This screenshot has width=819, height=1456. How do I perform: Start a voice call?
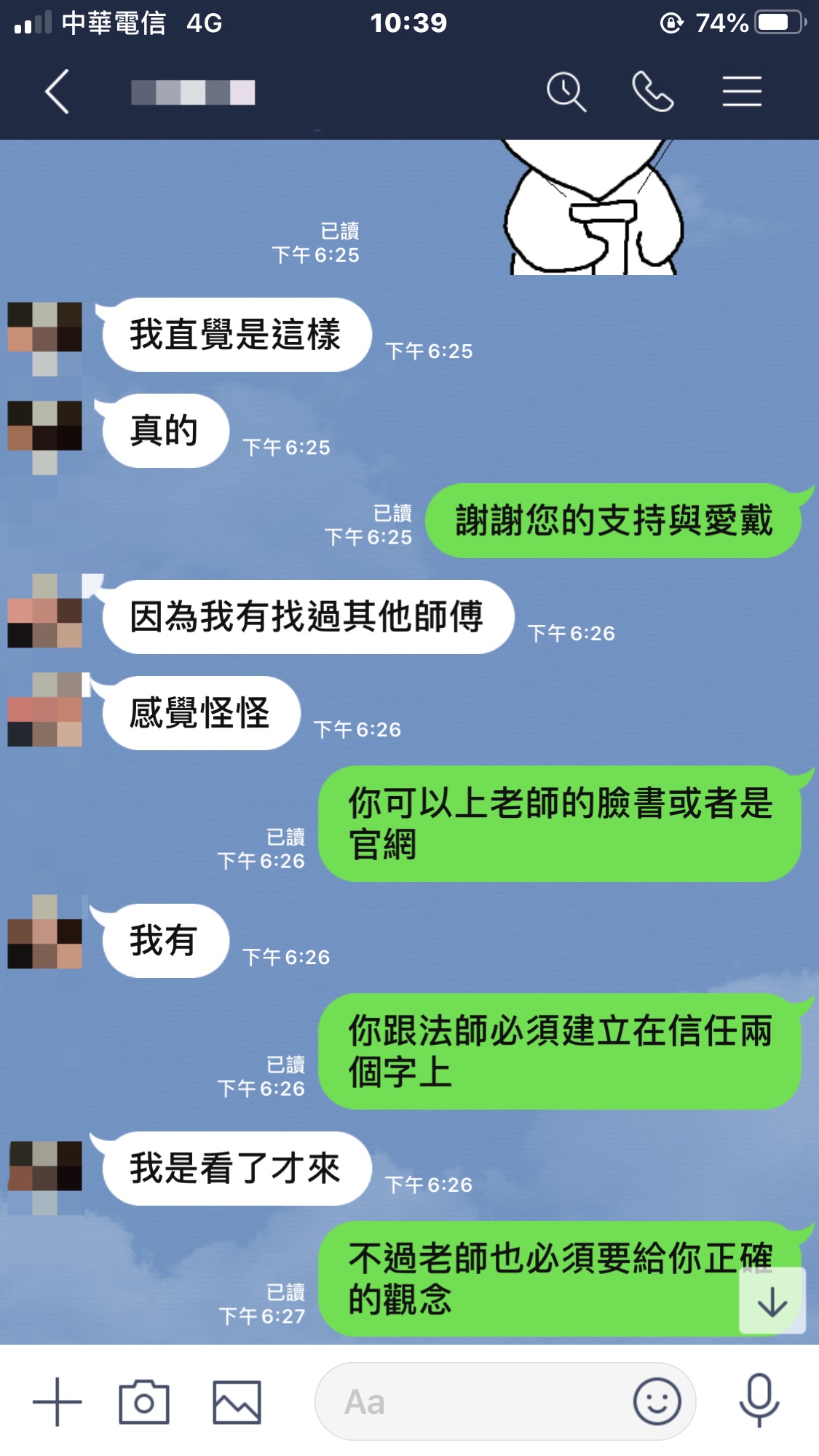tap(652, 92)
